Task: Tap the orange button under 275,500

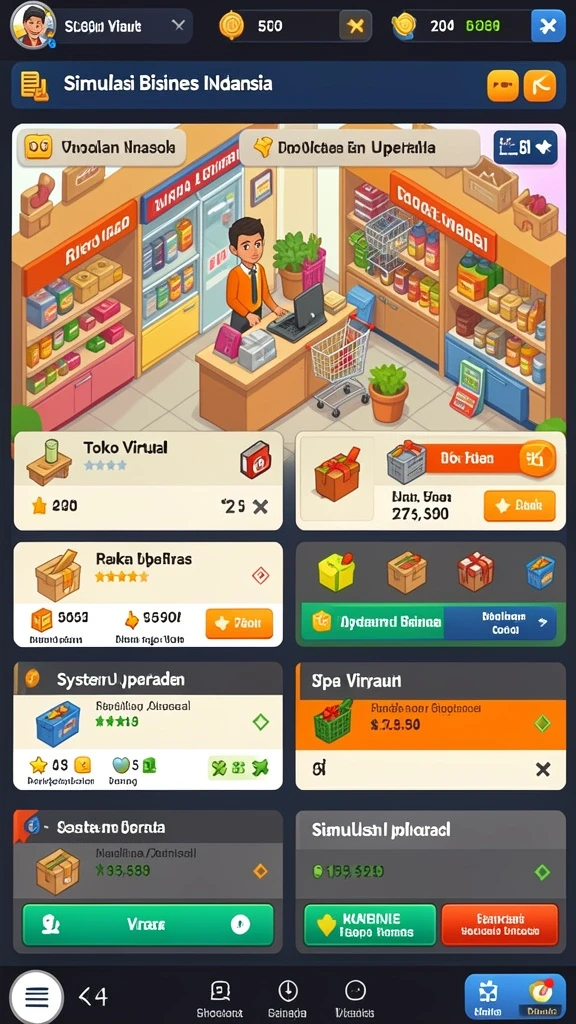Action: [x=519, y=506]
